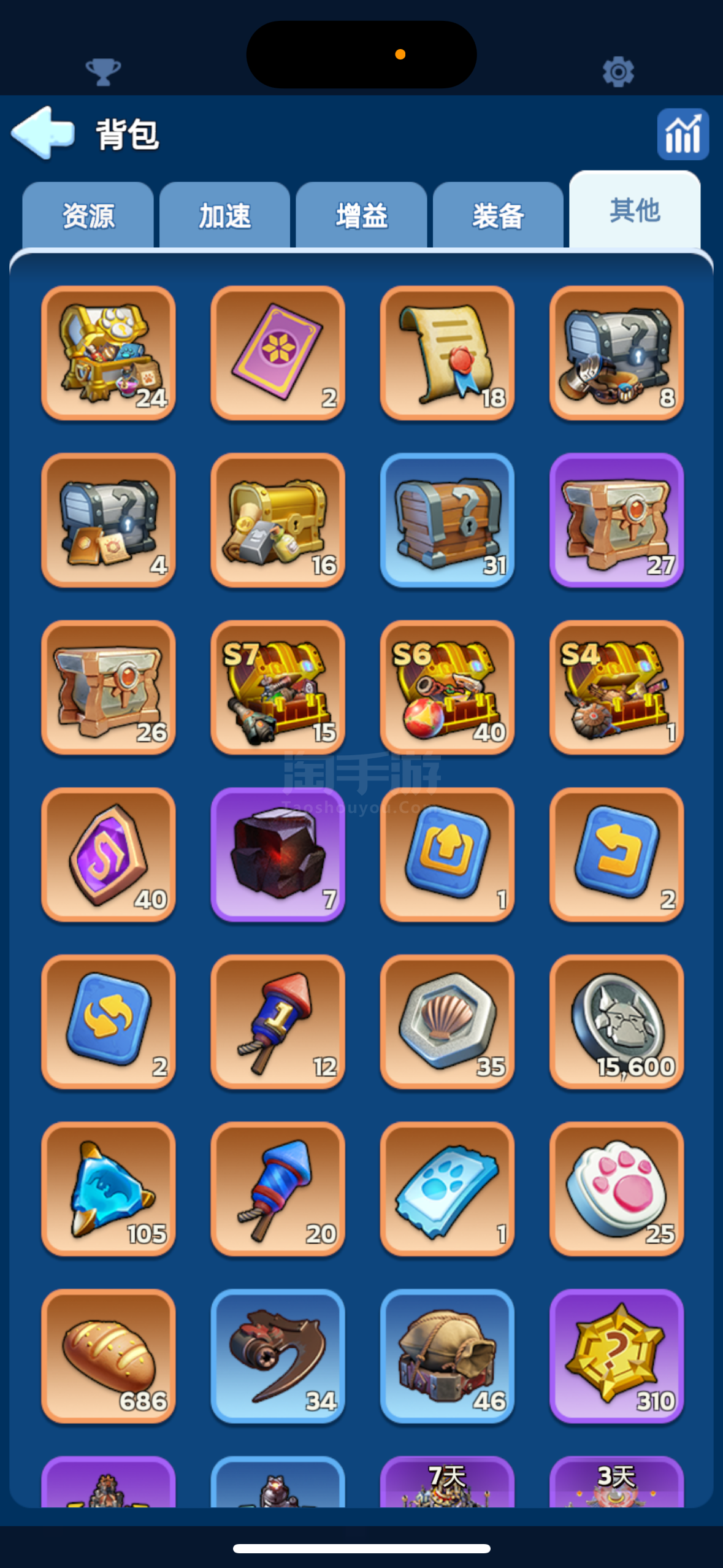Select the 装备 tab

click(x=498, y=216)
